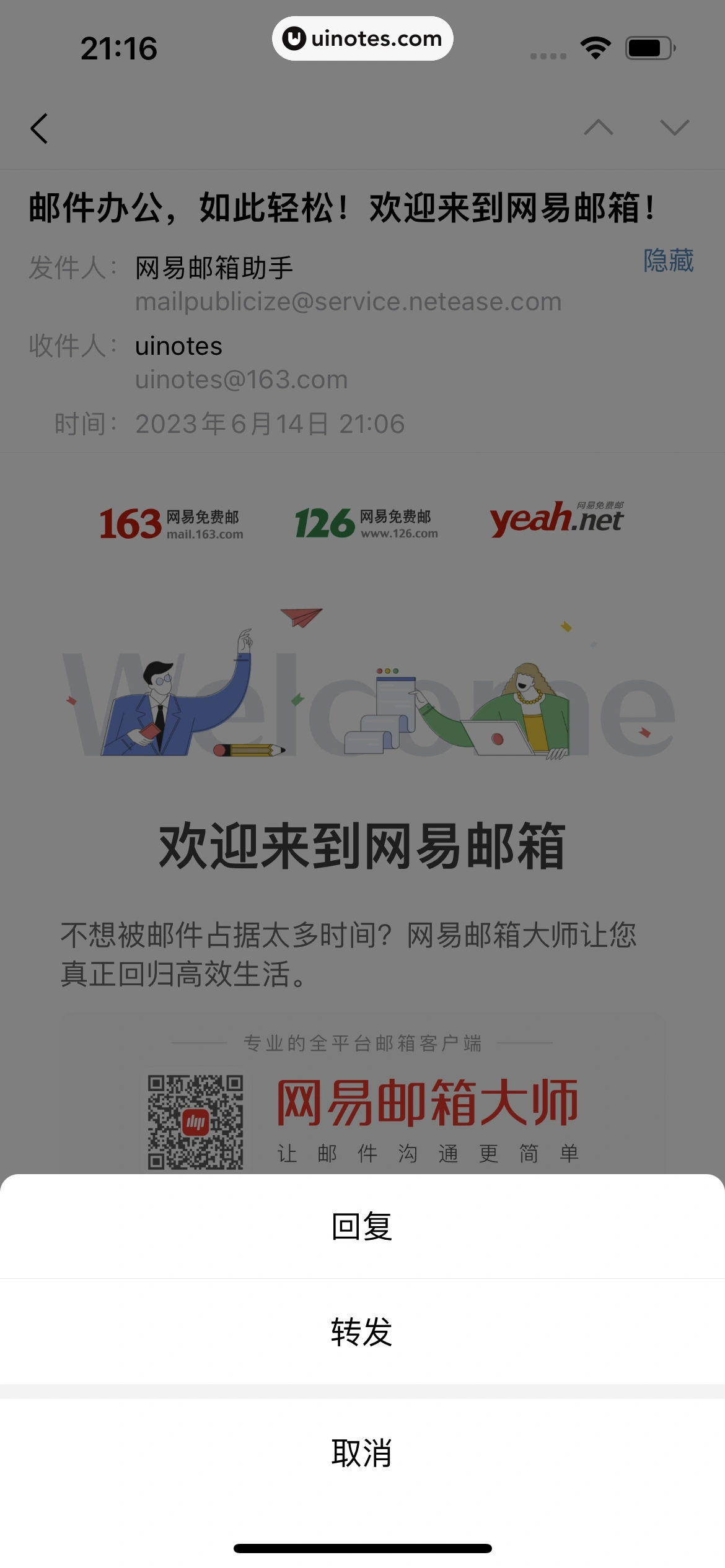This screenshot has width=725, height=1568.
Task: Open the next email with the down arrow
Action: (x=674, y=128)
